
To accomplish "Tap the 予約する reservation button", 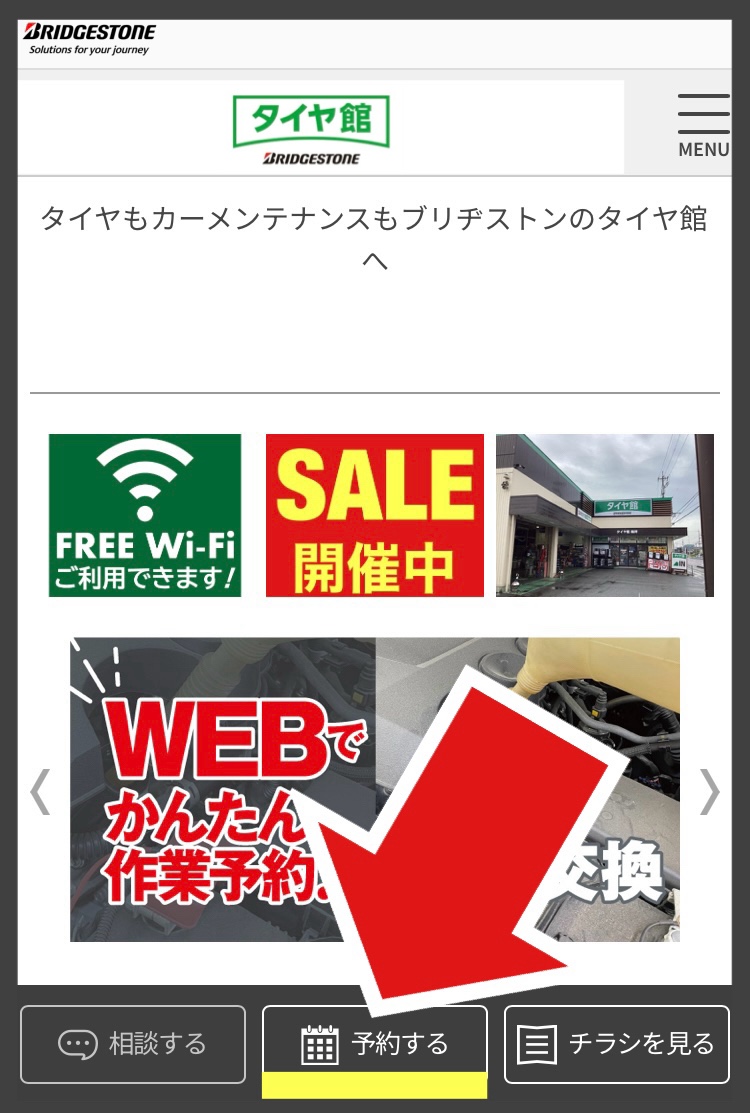I will pos(374,1045).
